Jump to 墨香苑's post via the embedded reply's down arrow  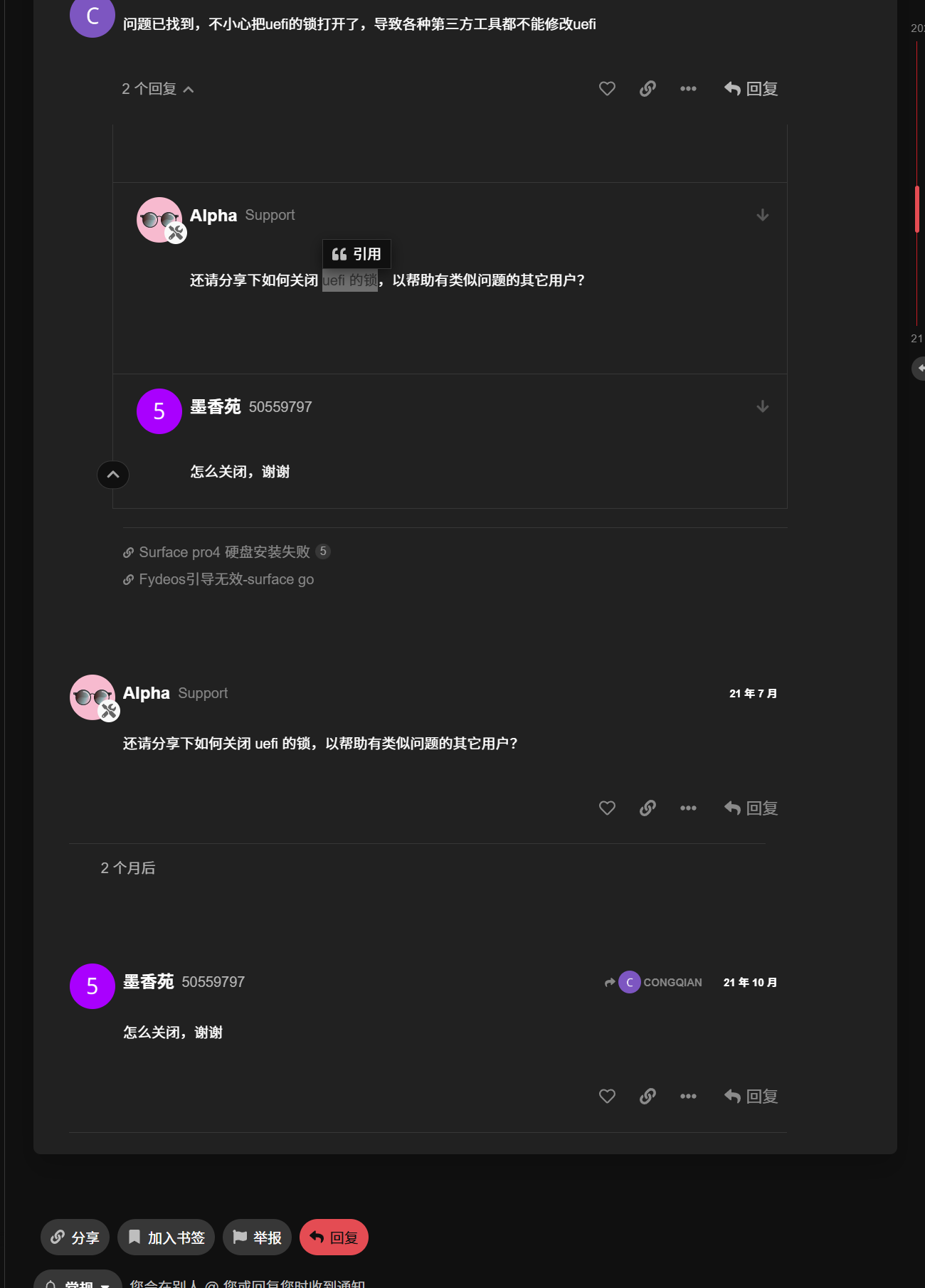pyautogui.click(x=762, y=406)
